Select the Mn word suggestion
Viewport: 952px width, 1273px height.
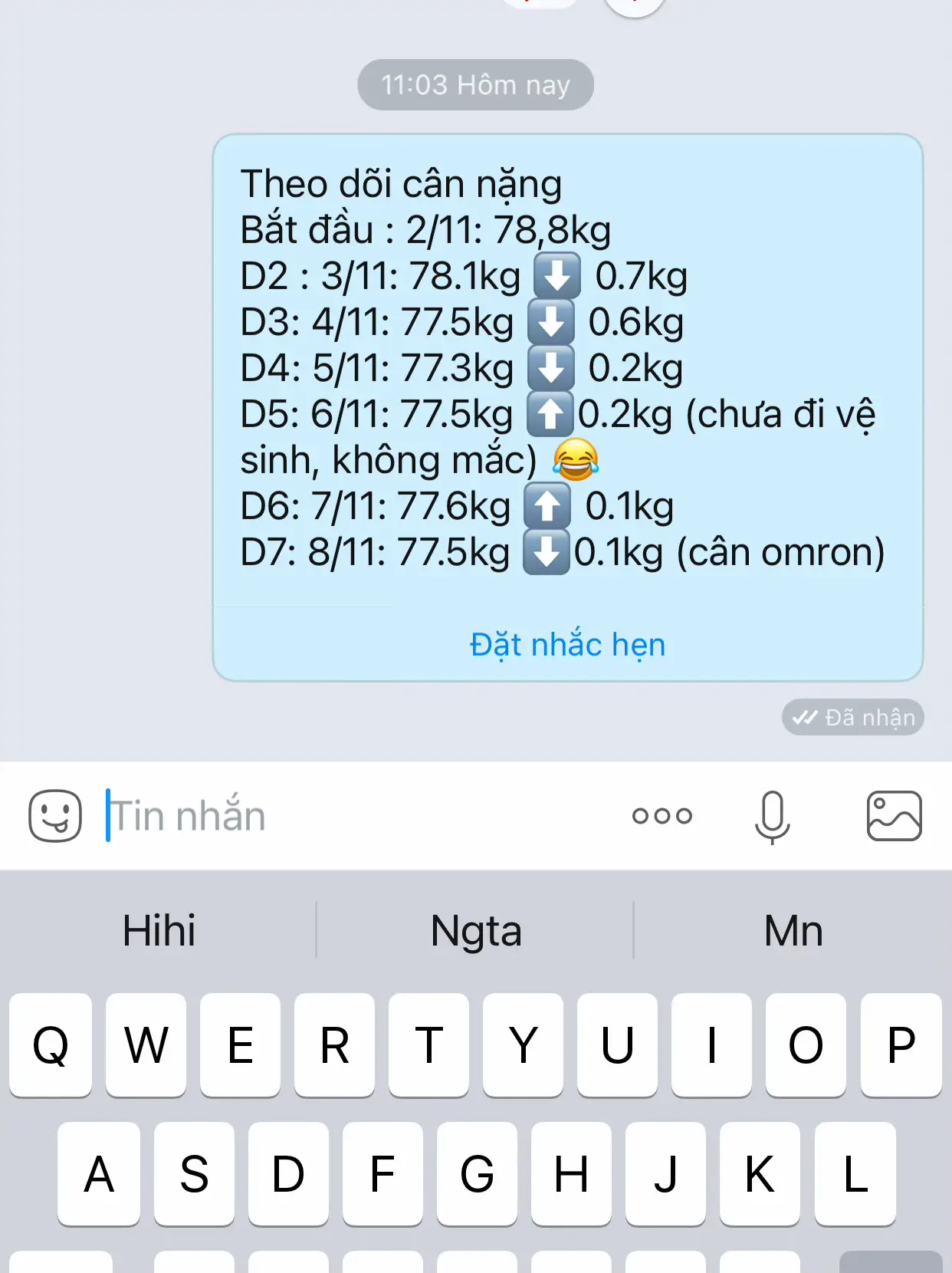tap(793, 930)
